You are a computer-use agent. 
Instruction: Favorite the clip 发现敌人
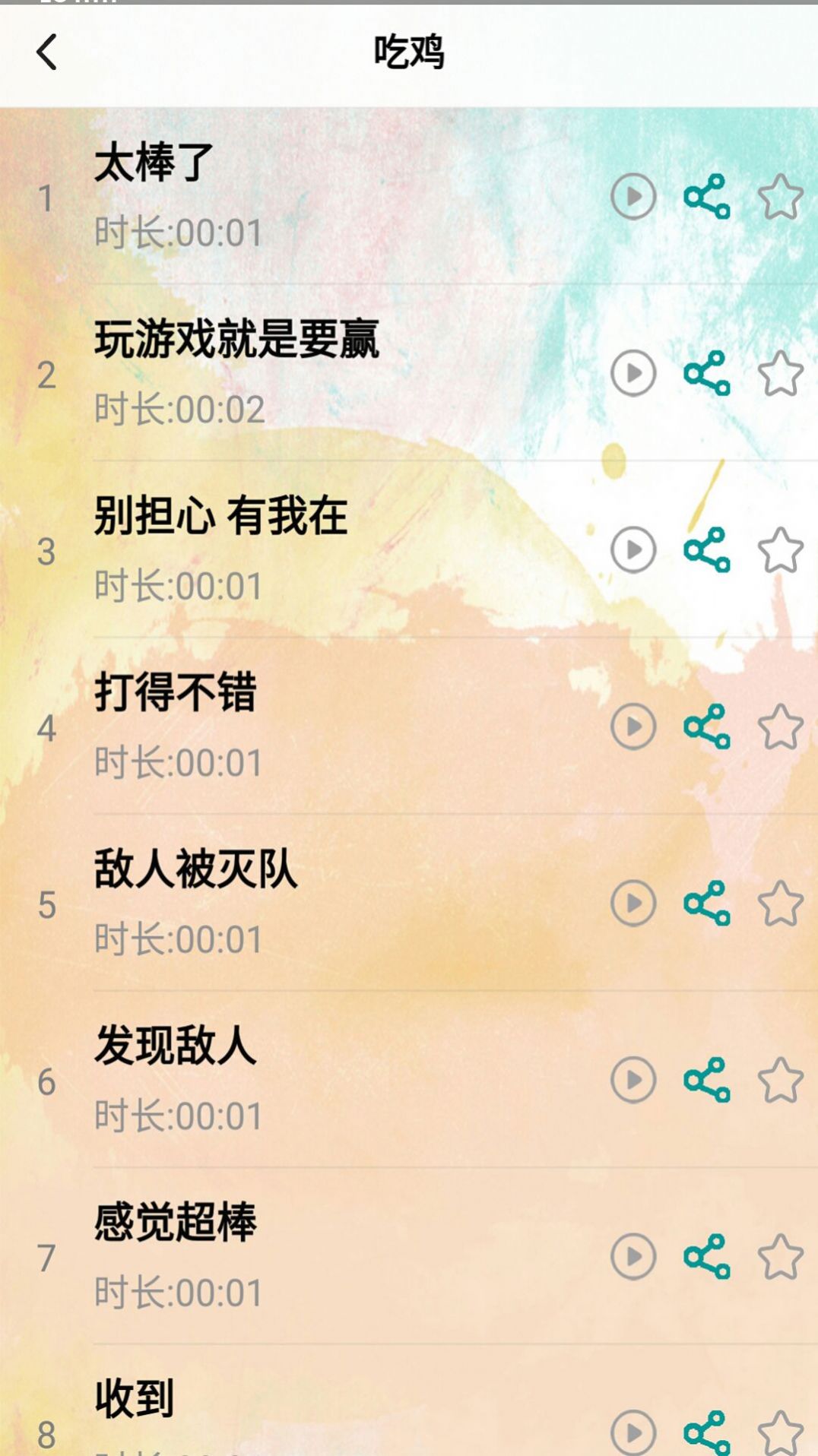click(x=781, y=1079)
